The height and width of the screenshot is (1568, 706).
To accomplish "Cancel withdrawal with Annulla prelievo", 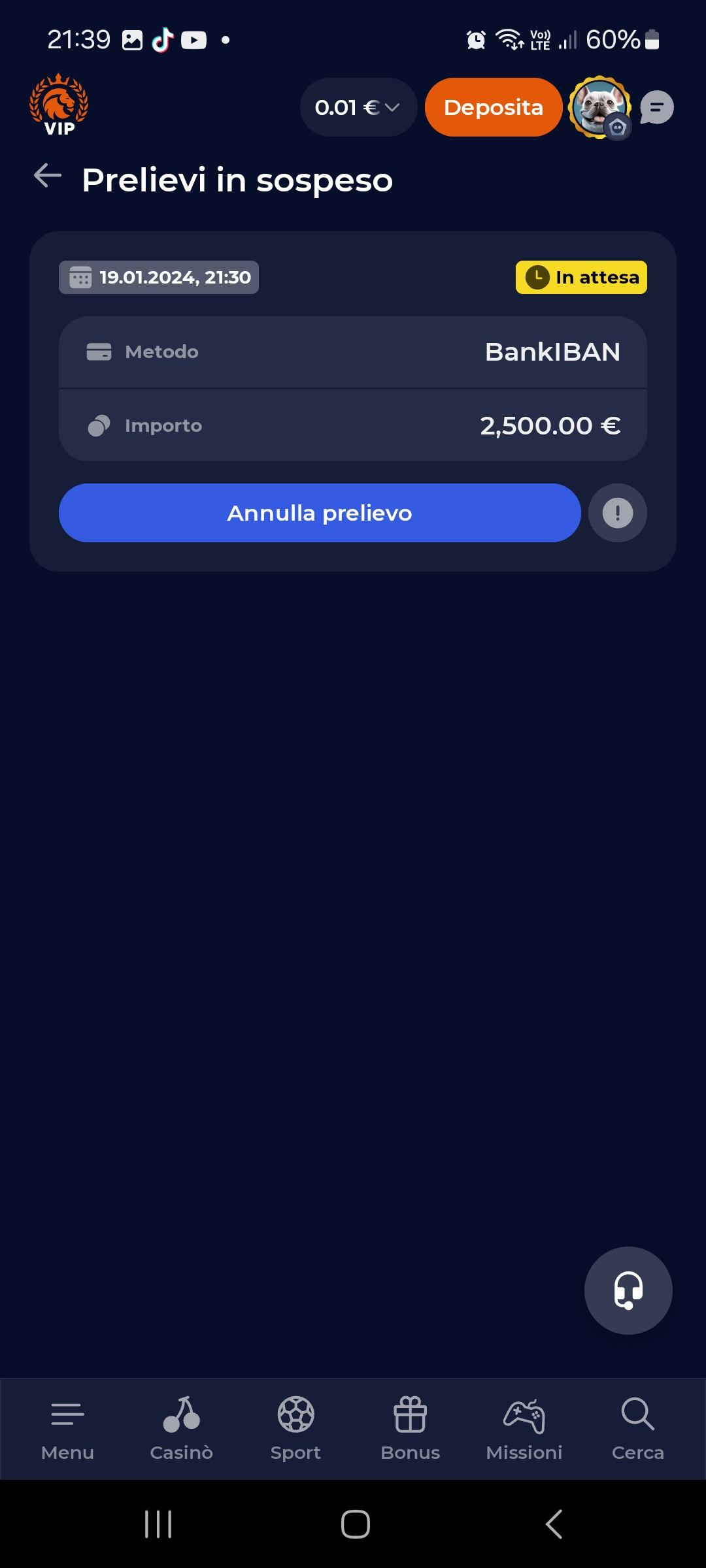I will (x=320, y=513).
